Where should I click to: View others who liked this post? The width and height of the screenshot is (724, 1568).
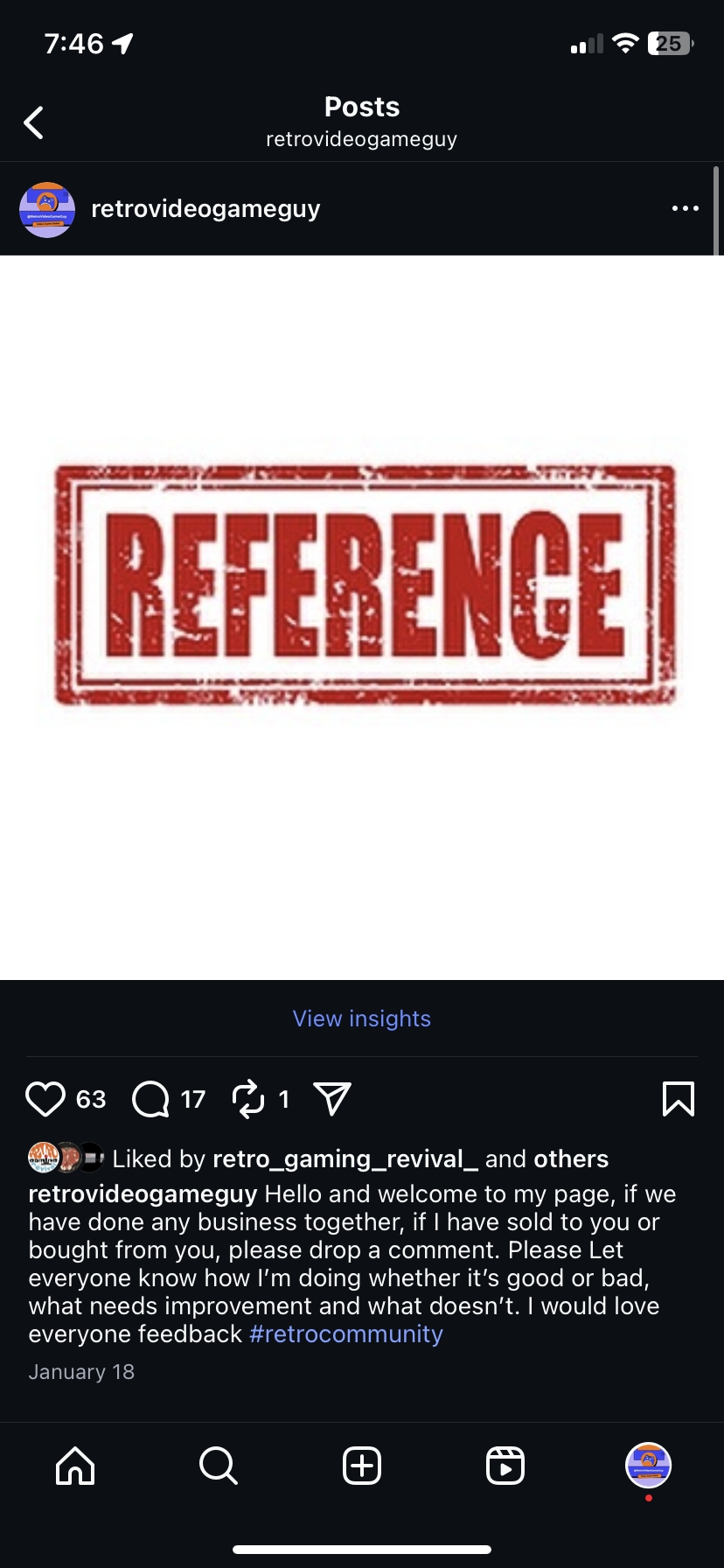[x=571, y=1158]
